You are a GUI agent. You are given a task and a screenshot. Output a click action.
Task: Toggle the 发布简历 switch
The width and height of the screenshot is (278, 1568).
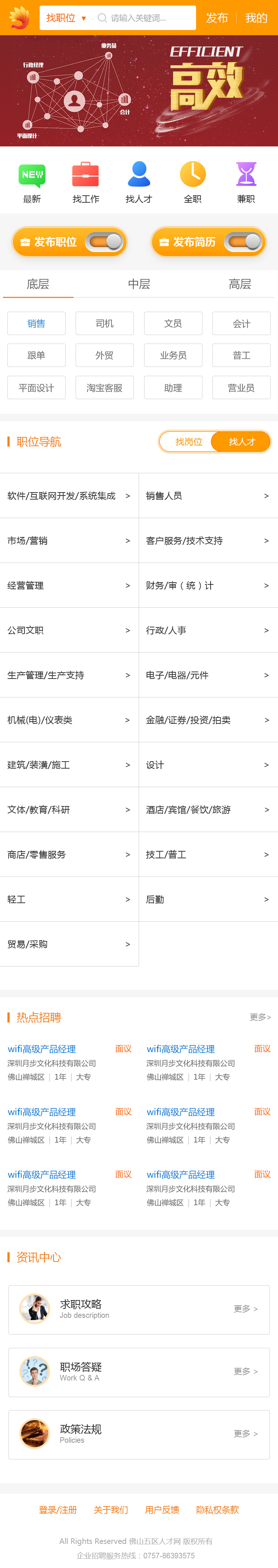pyautogui.click(x=245, y=242)
